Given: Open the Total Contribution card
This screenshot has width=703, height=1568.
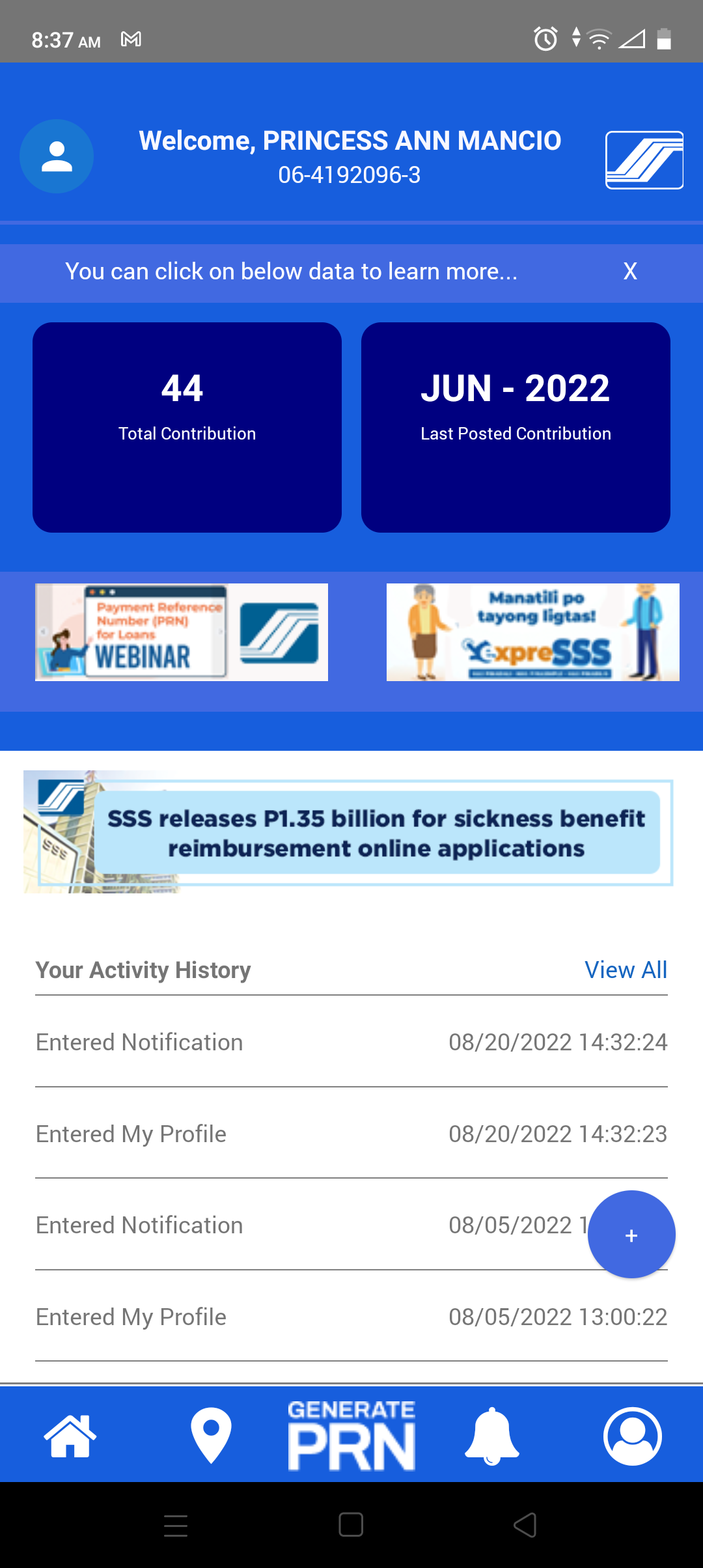Looking at the screenshot, I should pos(187,427).
